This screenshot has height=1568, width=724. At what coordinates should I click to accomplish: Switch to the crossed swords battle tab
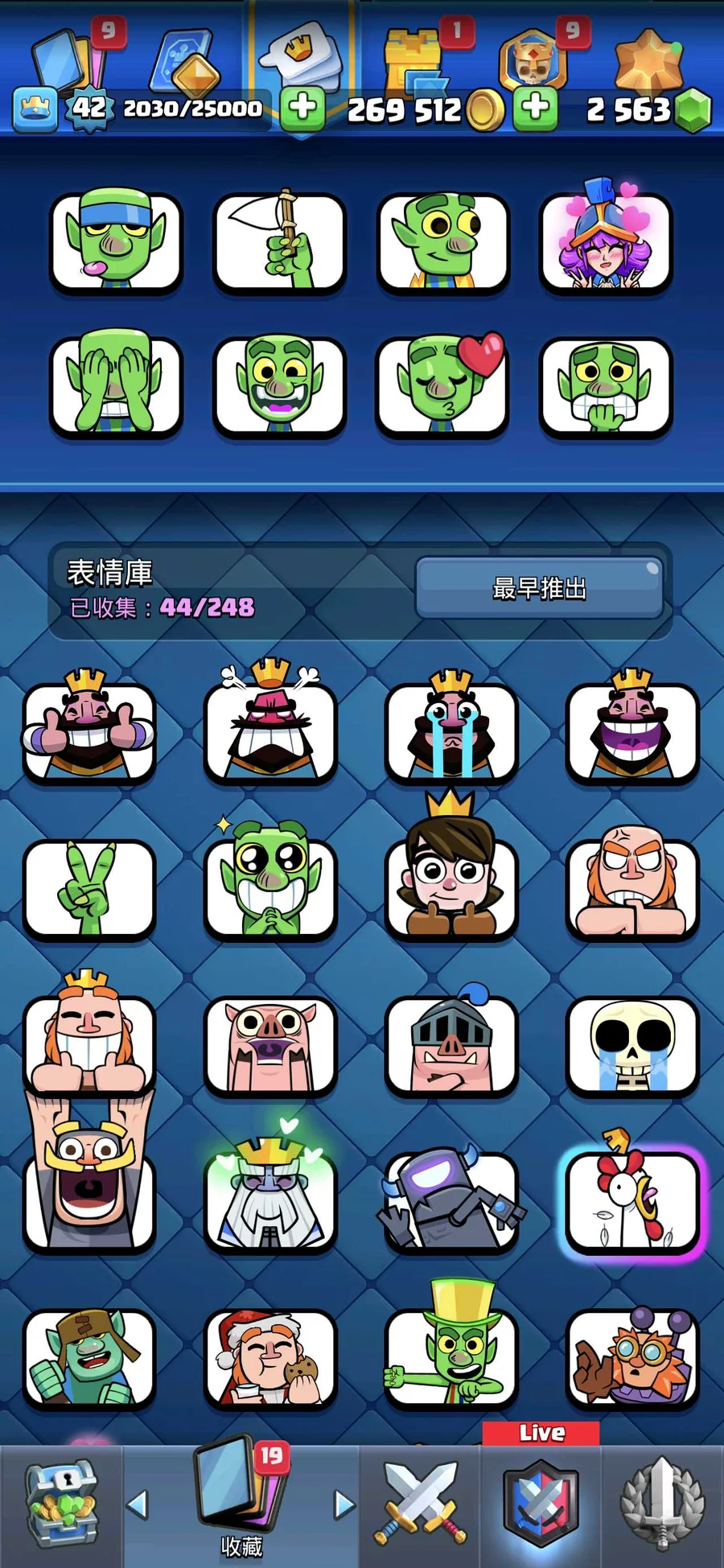pos(421,1503)
